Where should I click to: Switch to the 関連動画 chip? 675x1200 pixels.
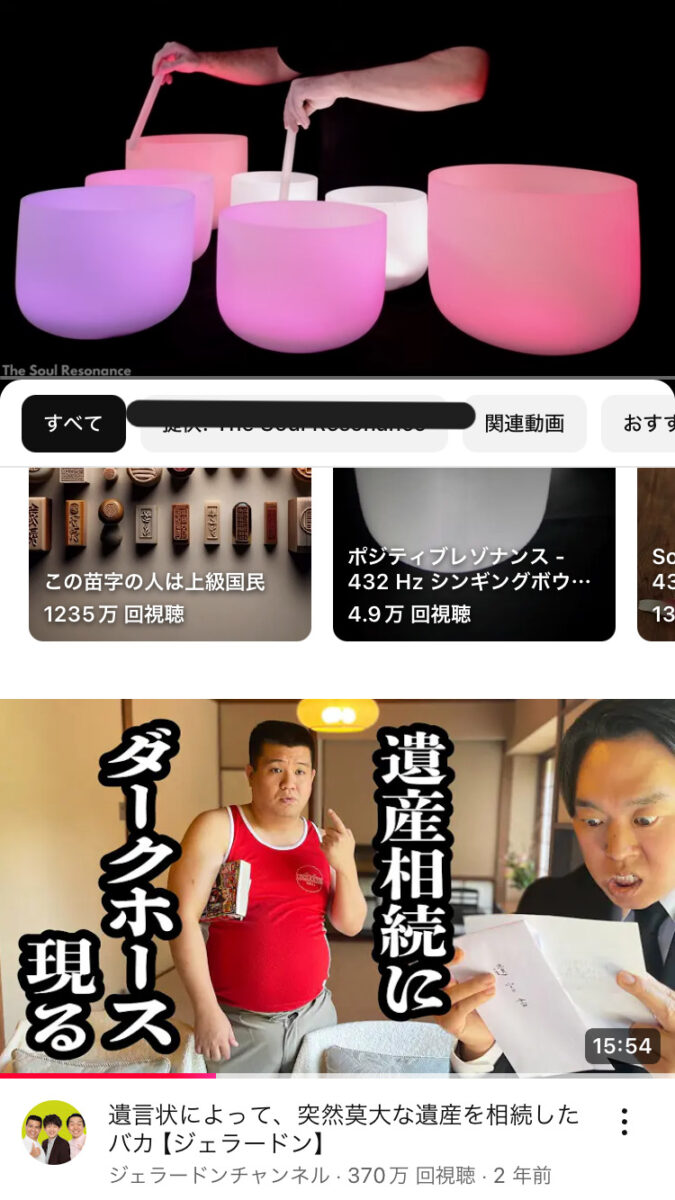coord(524,424)
